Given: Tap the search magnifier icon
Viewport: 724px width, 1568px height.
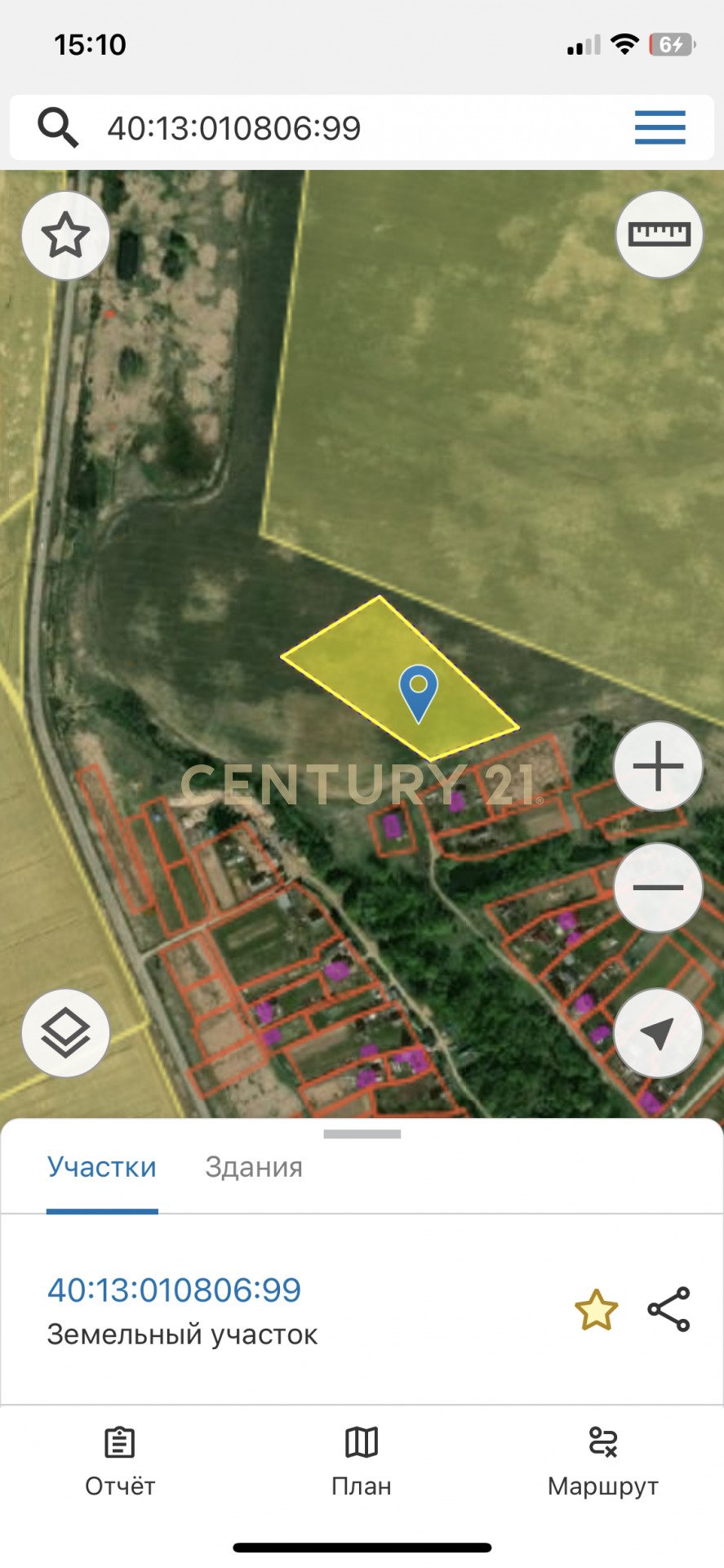Looking at the screenshot, I should click(58, 128).
